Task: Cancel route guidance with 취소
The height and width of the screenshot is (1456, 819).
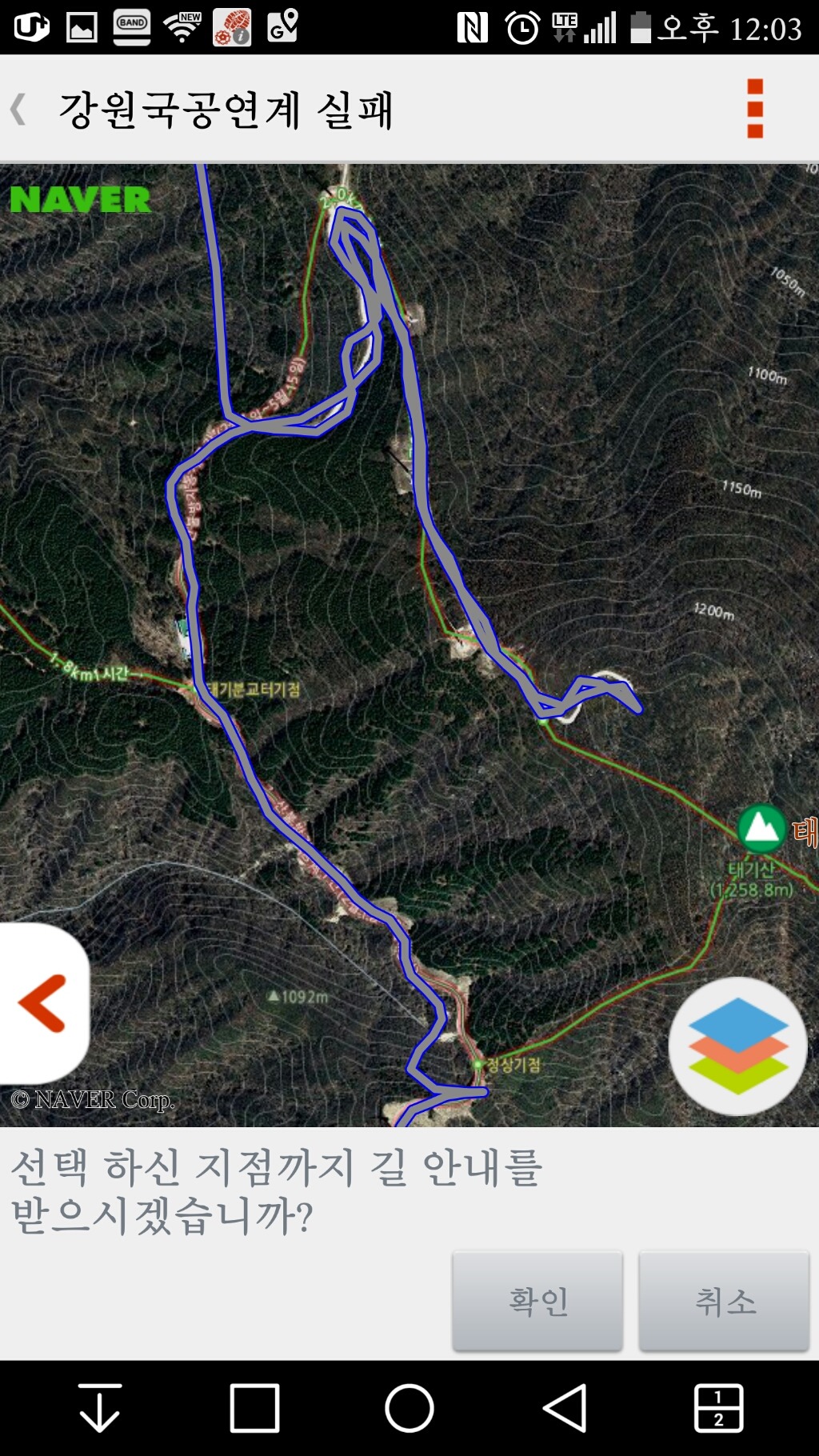Action: (x=724, y=1302)
